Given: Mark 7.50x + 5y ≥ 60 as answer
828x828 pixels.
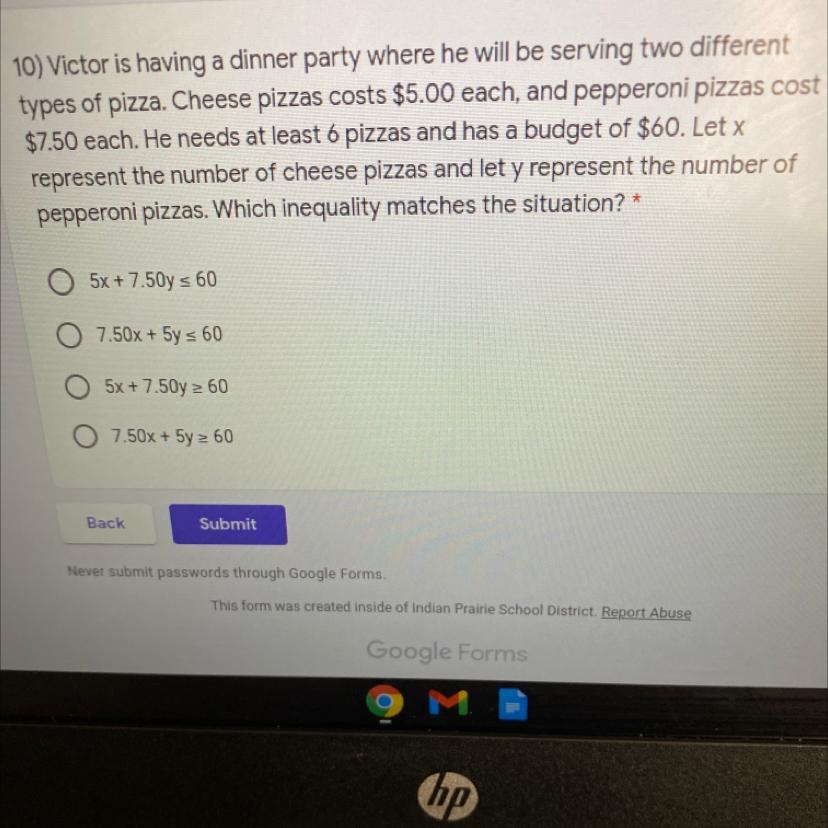Looking at the screenshot, I should click(86, 437).
